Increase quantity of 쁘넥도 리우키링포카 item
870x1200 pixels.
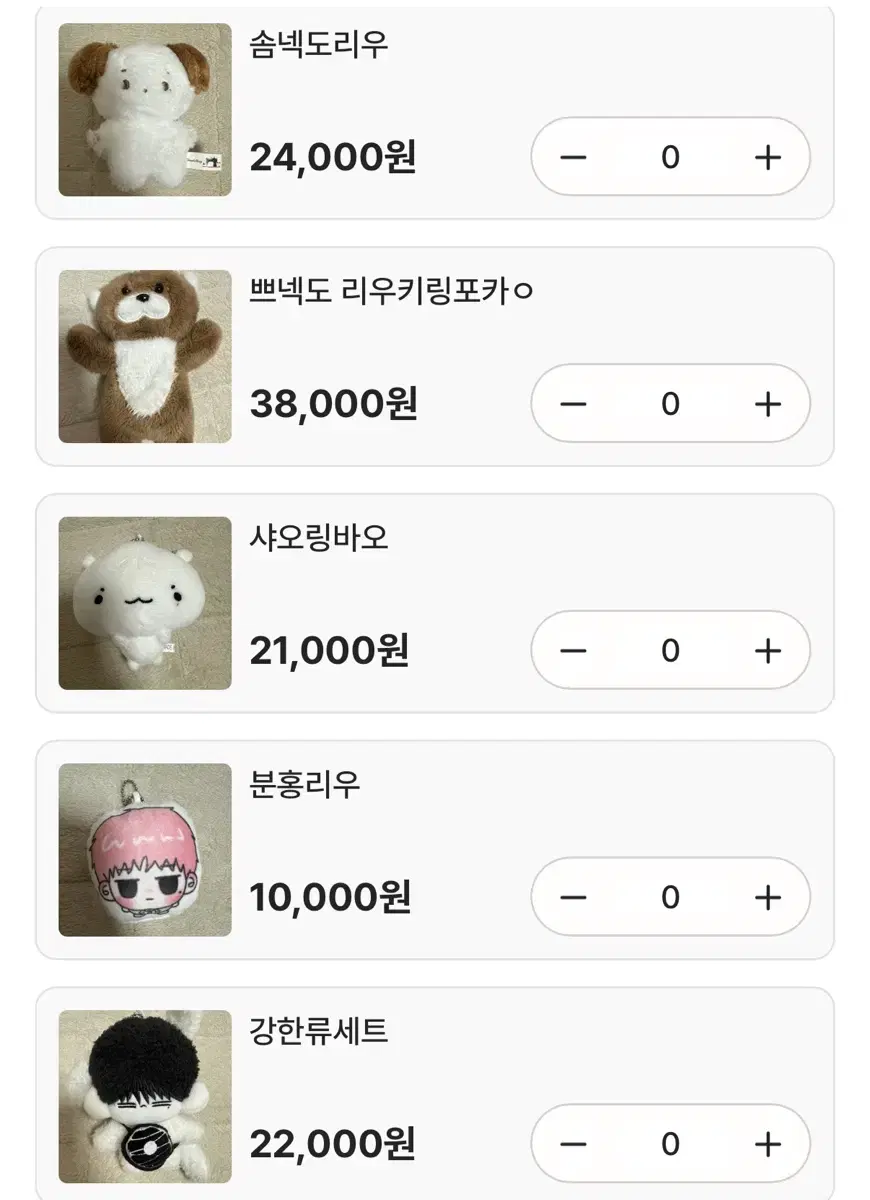point(766,404)
